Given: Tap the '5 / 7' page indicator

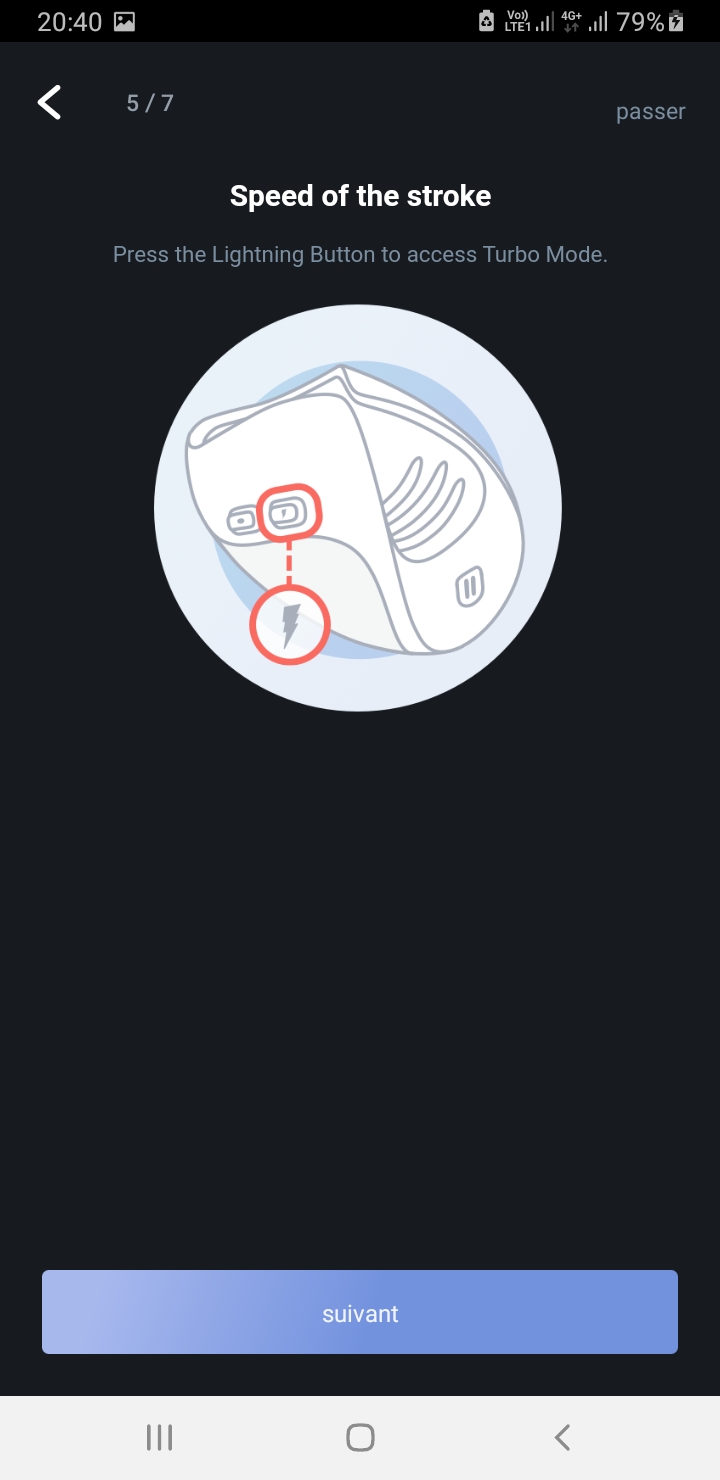Looking at the screenshot, I should pos(150,103).
